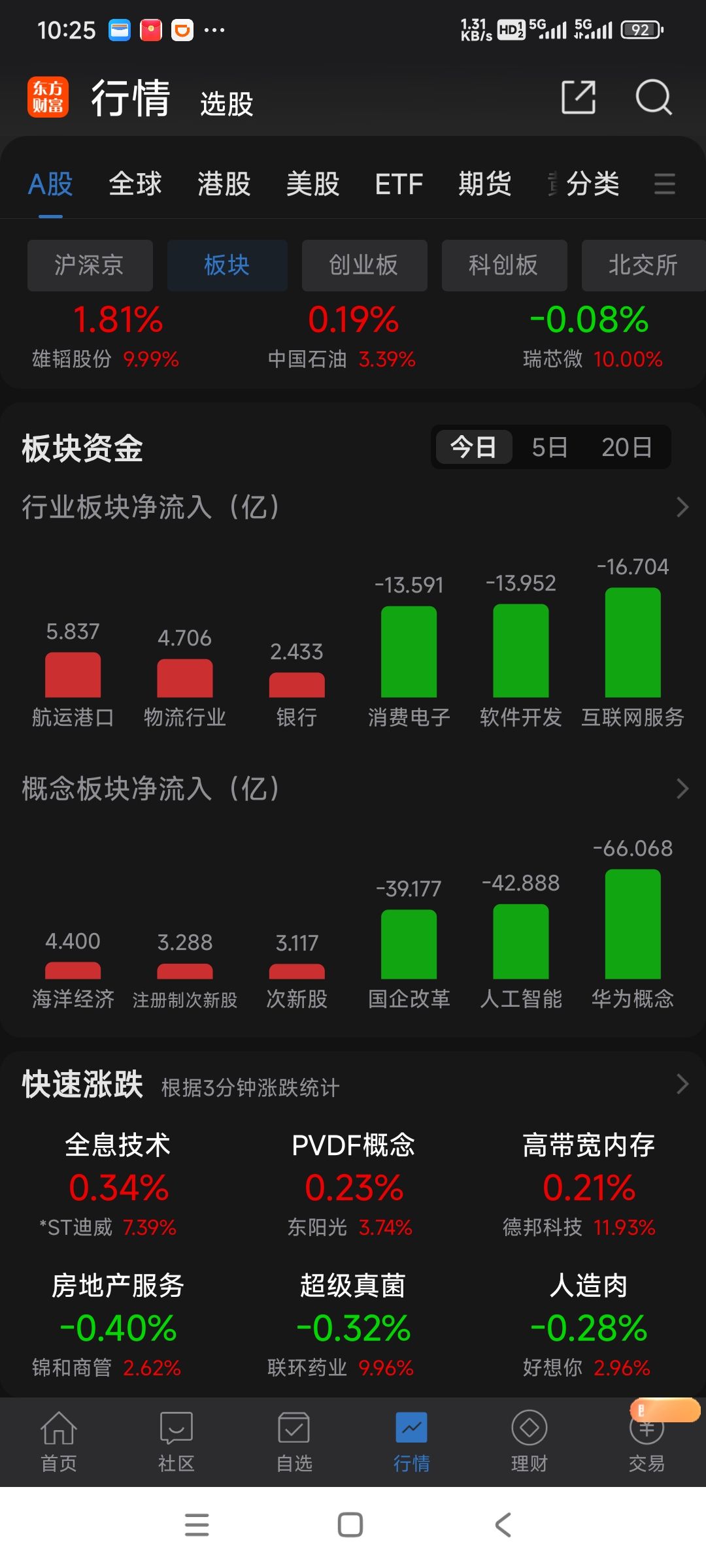
Task: Switch fund flow period to 5日
Action: pyautogui.click(x=549, y=447)
